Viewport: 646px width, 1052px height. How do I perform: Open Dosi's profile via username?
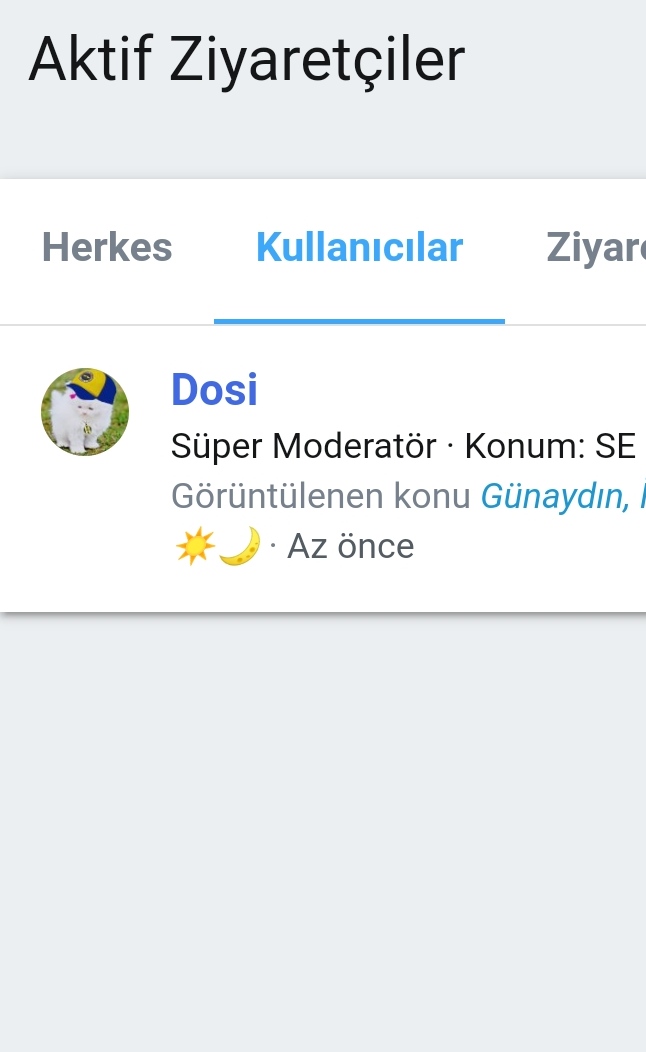(x=214, y=390)
